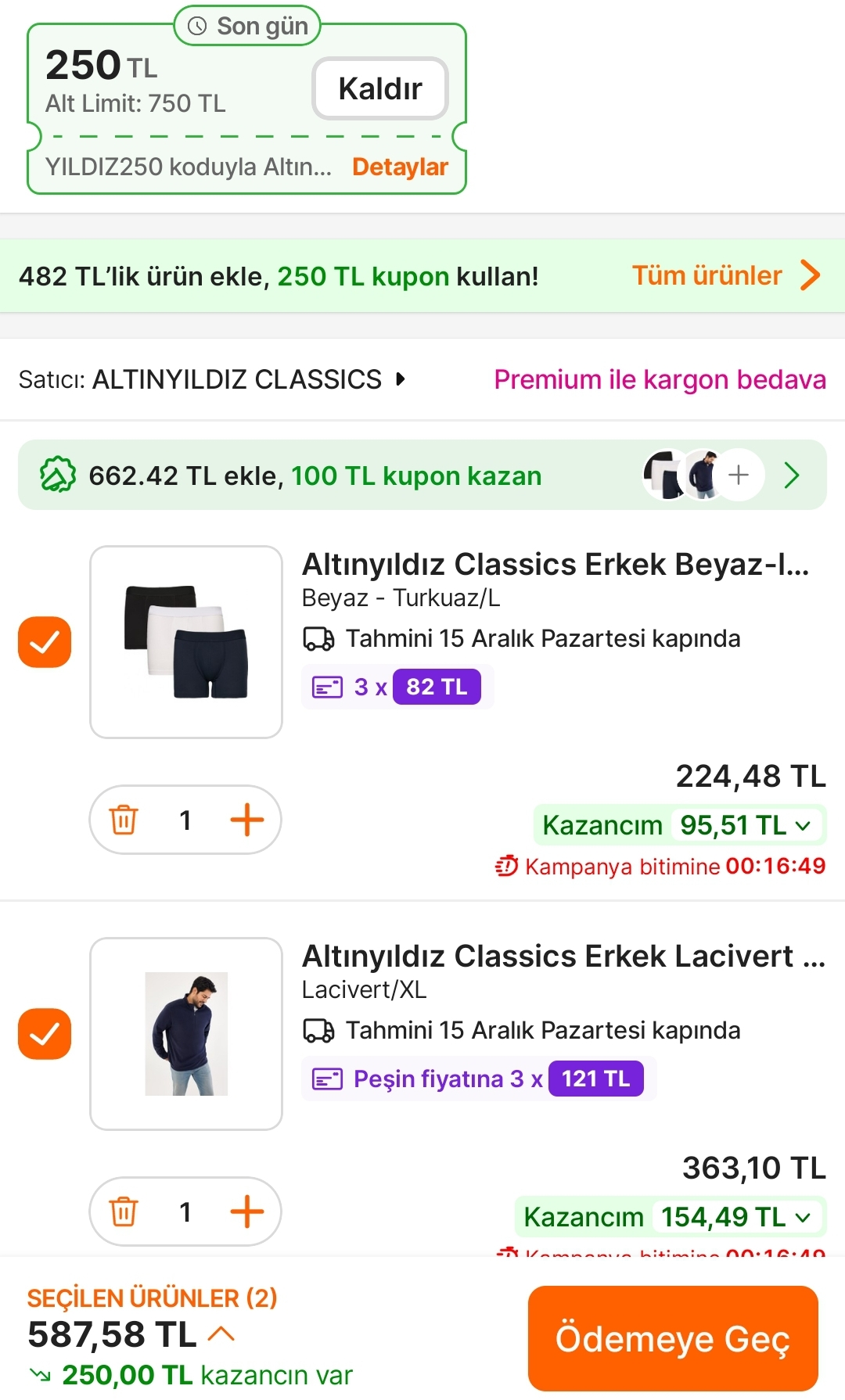Expand the 587,58 TL total summary

pos(221,1334)
